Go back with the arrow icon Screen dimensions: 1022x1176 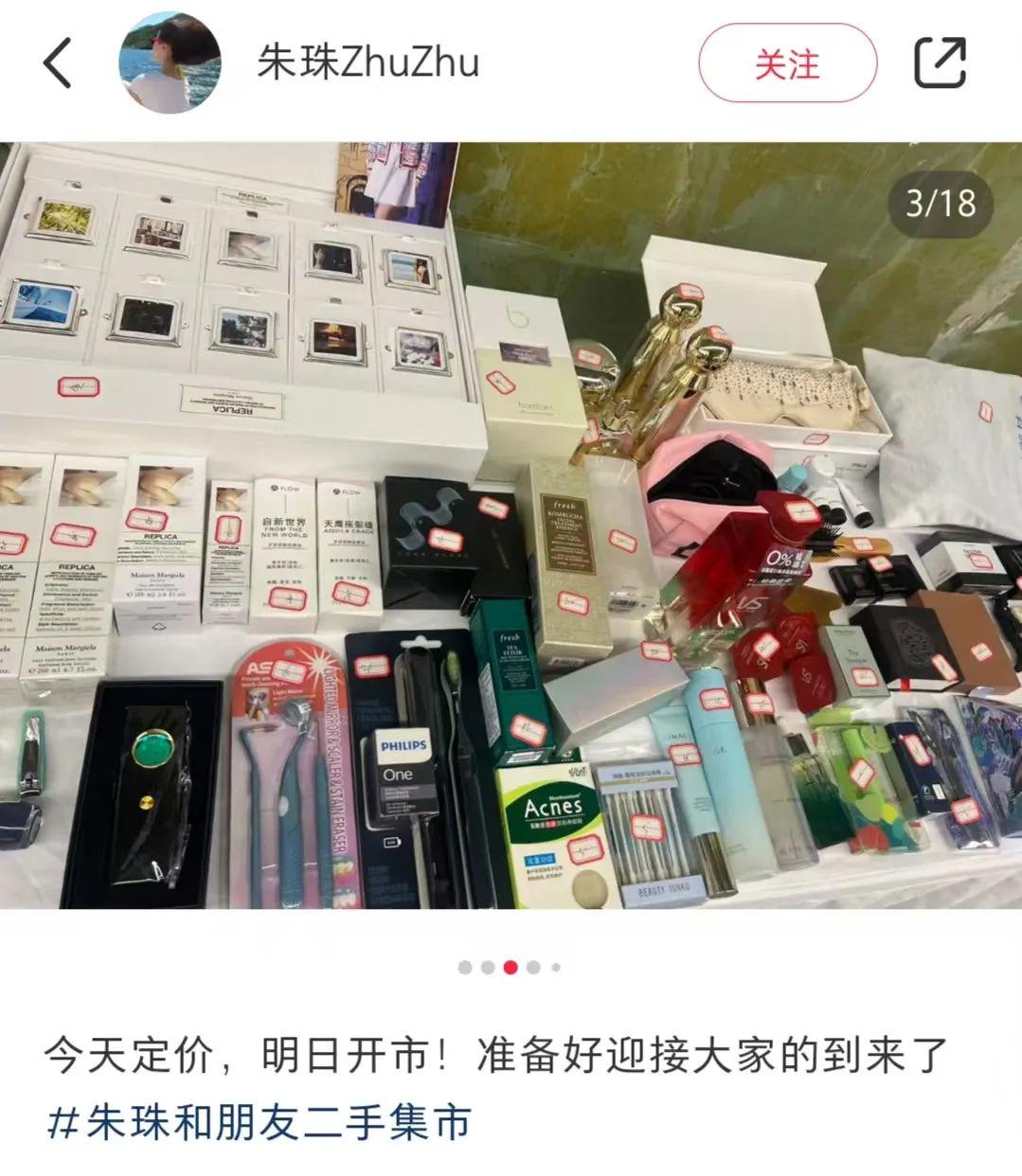(58, 63)
